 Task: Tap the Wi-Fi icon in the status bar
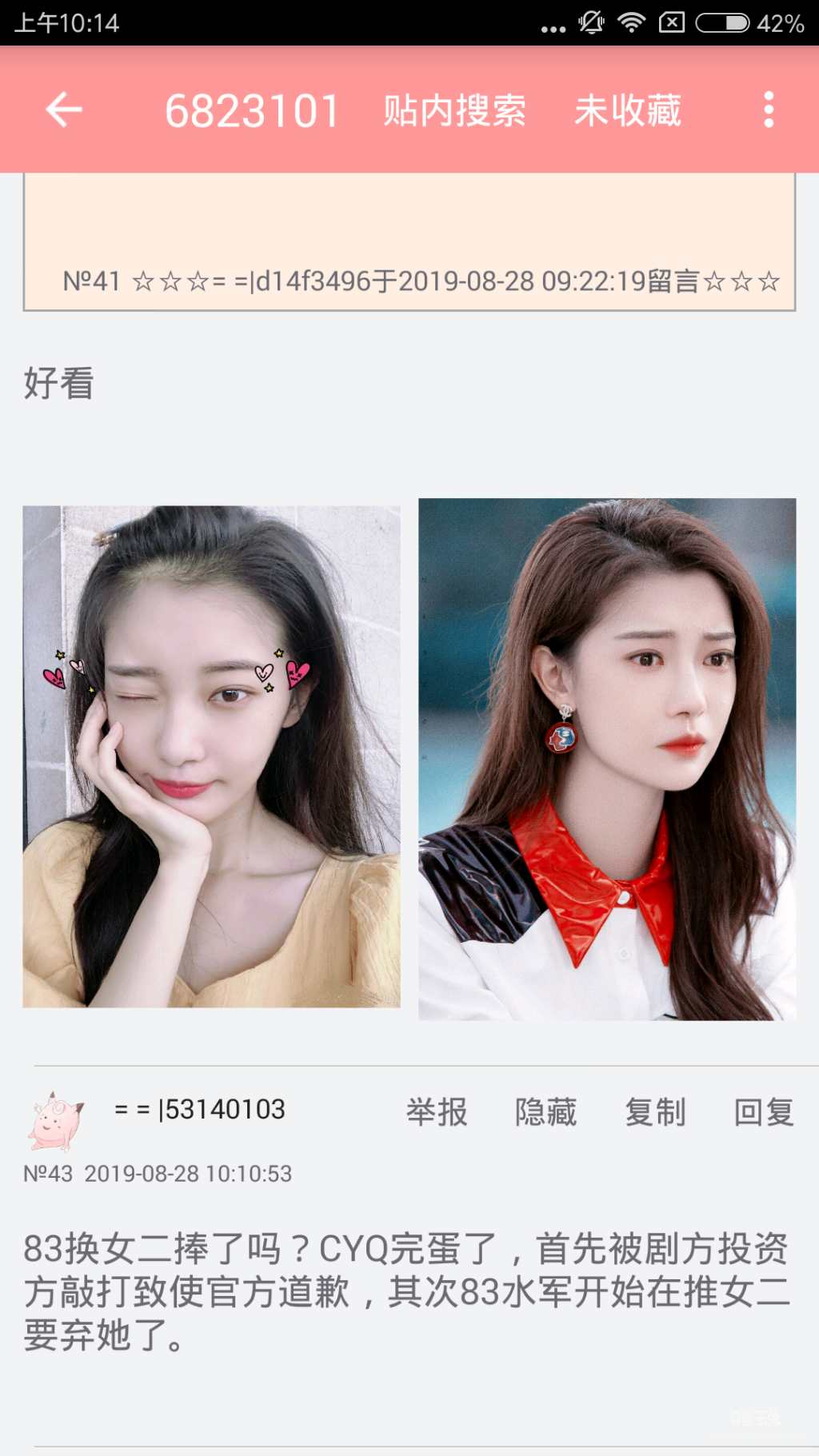pos(631,25)
